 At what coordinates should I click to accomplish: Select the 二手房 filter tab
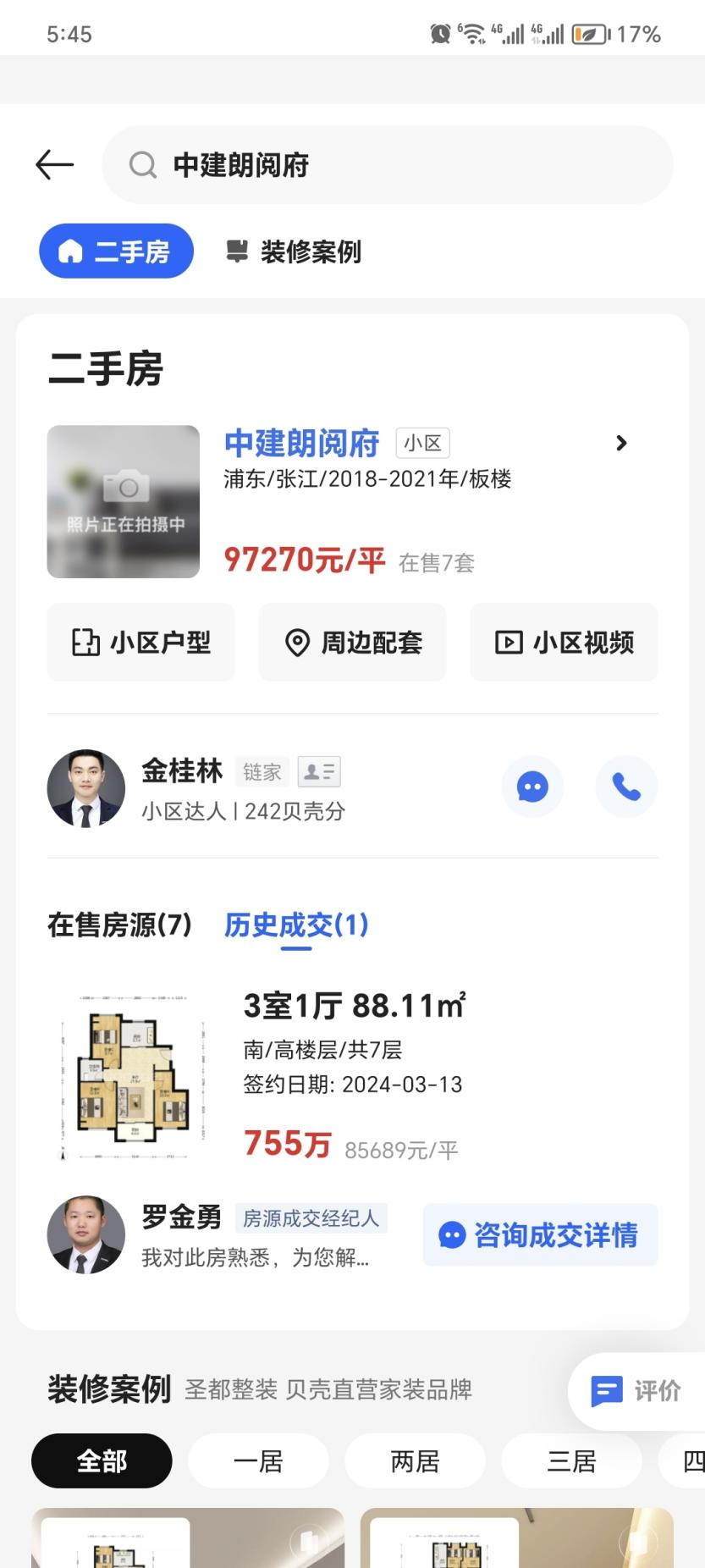[116, 251]
